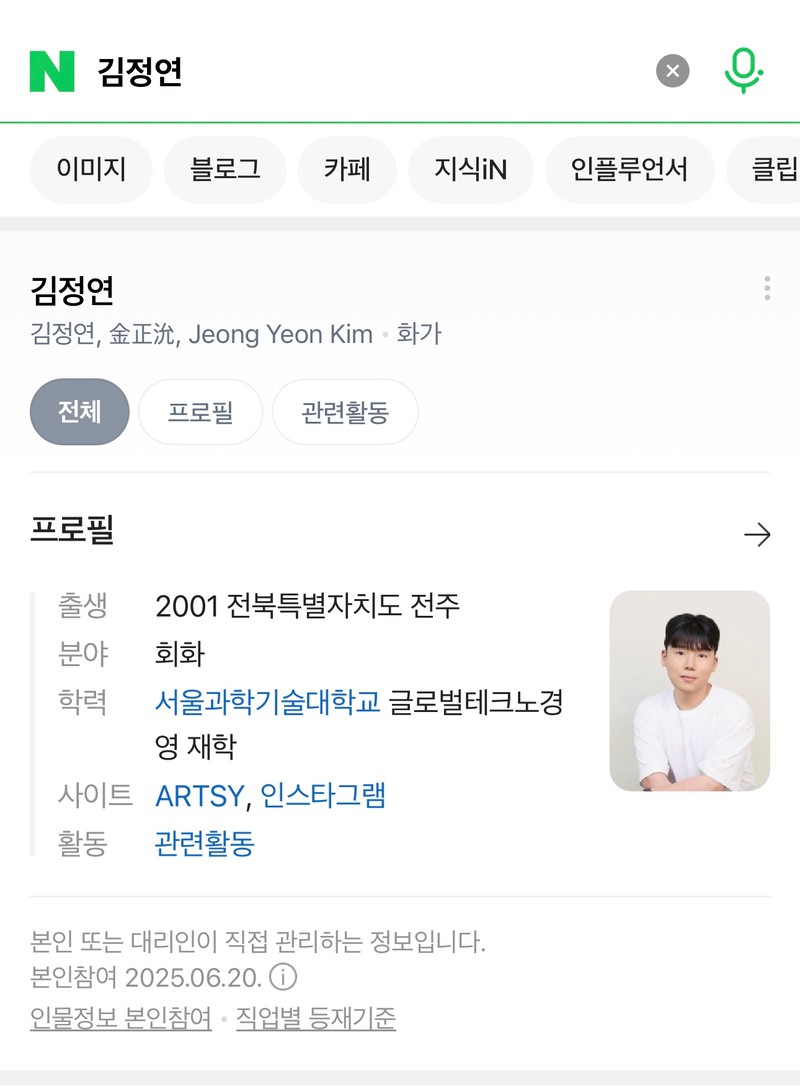Open the 인스타그램 link
Image resolution: width=800 pixels, height=1086 pixels.
tap(323, 796)
